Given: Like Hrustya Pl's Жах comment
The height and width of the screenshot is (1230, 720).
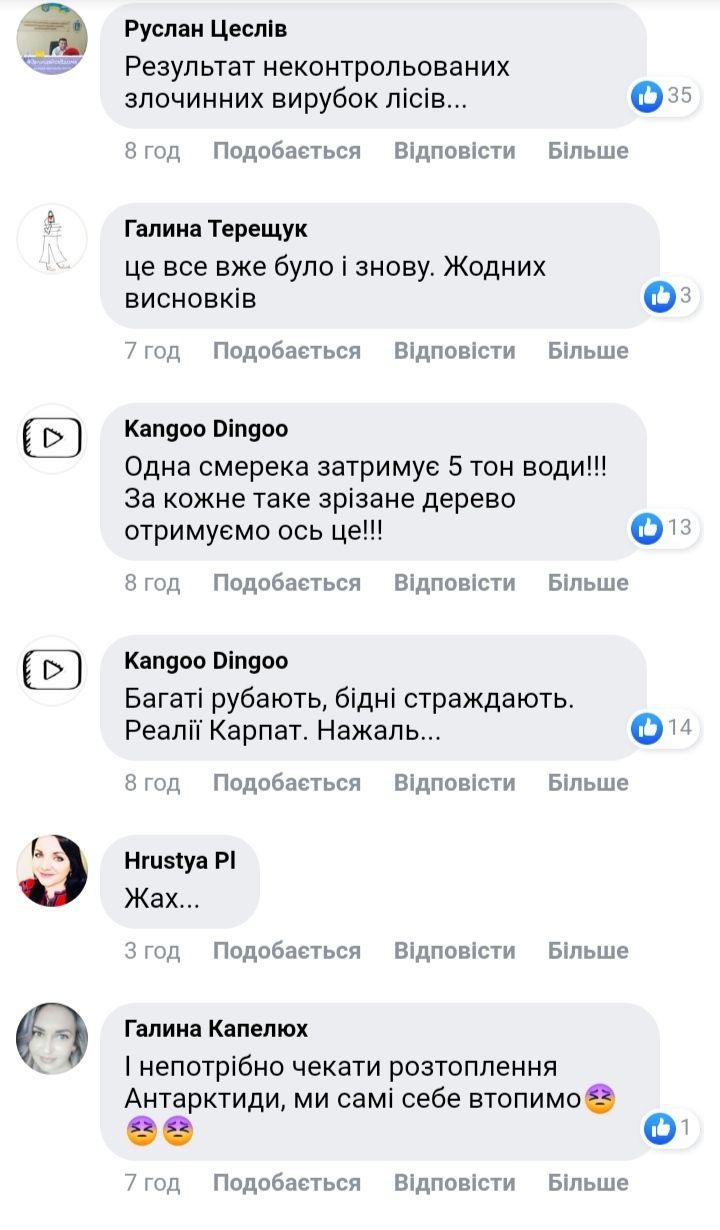Looking at the screenshot, I should click(286, 951).
